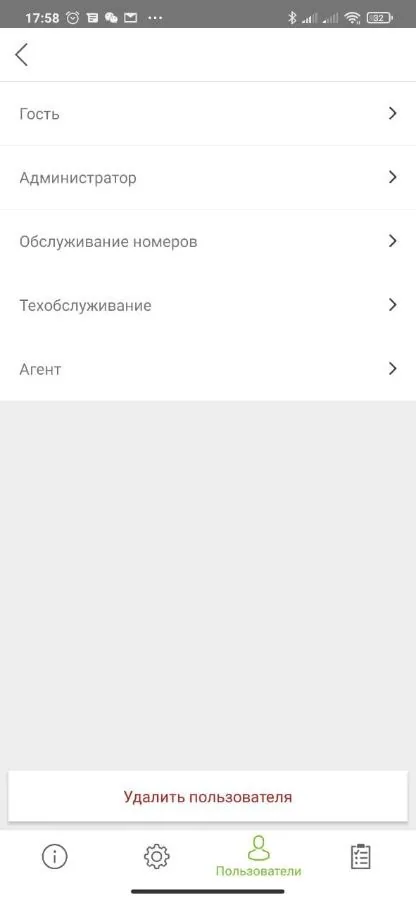Tap Удалить пользователя button
The height and width of the screenshot is (900, 416).
pos(208,797)
